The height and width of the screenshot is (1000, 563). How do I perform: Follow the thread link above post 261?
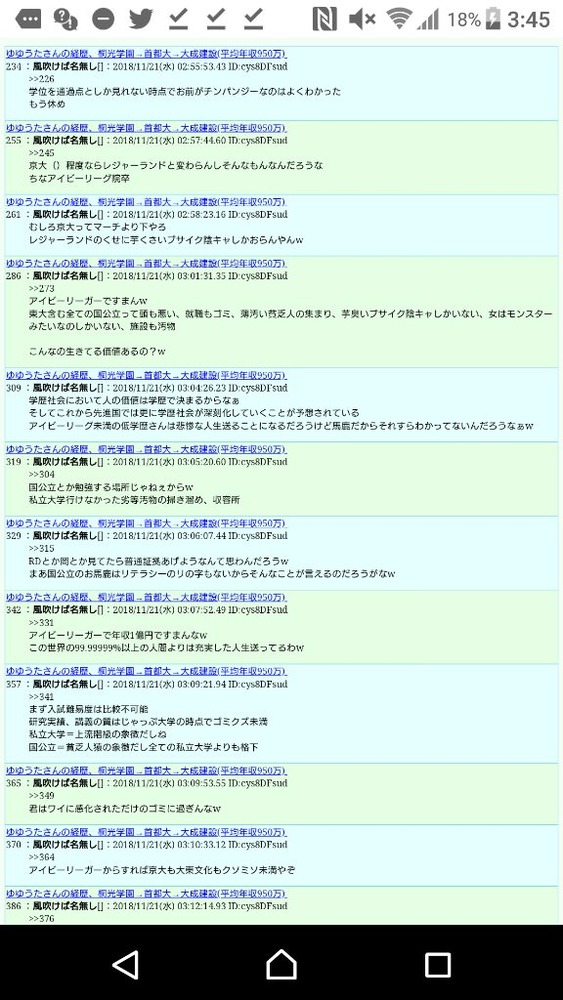pos(146,202)
